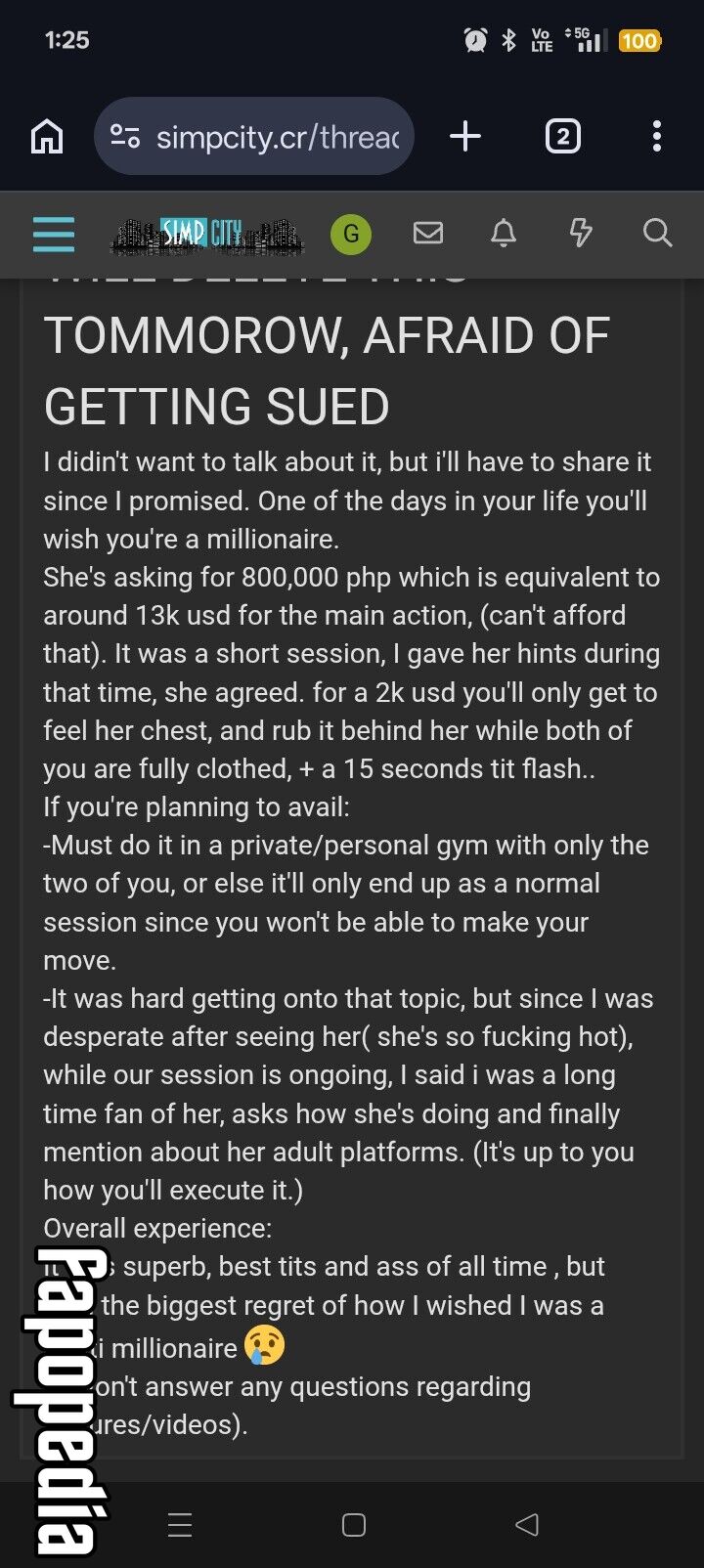Go to the Simp City forum home via logo
The width and height of the screenshot is (704, 1568).
click(x=207, y=235)
